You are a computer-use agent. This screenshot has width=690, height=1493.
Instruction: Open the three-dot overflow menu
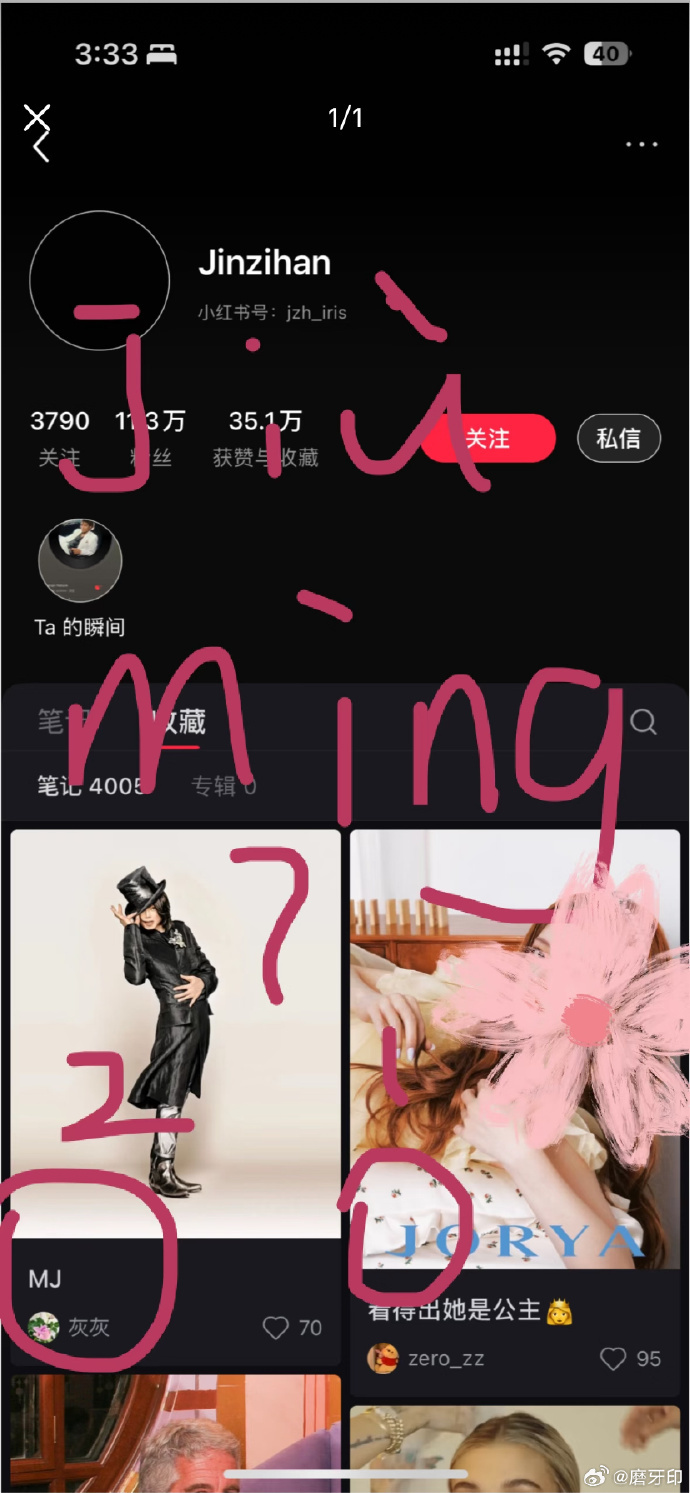[641, 144]
